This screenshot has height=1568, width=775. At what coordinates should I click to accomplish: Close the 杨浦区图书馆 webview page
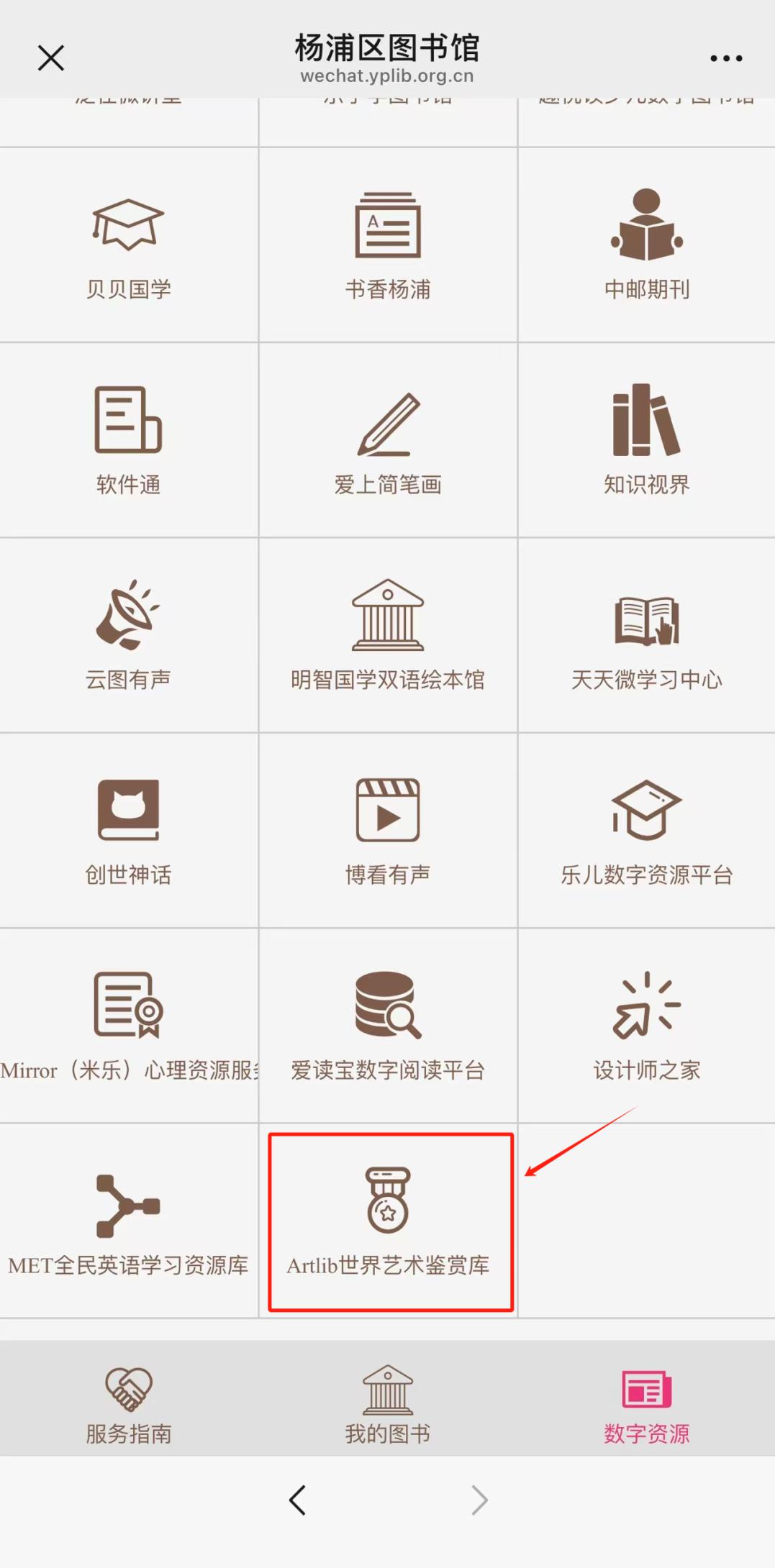pos(50,58)
